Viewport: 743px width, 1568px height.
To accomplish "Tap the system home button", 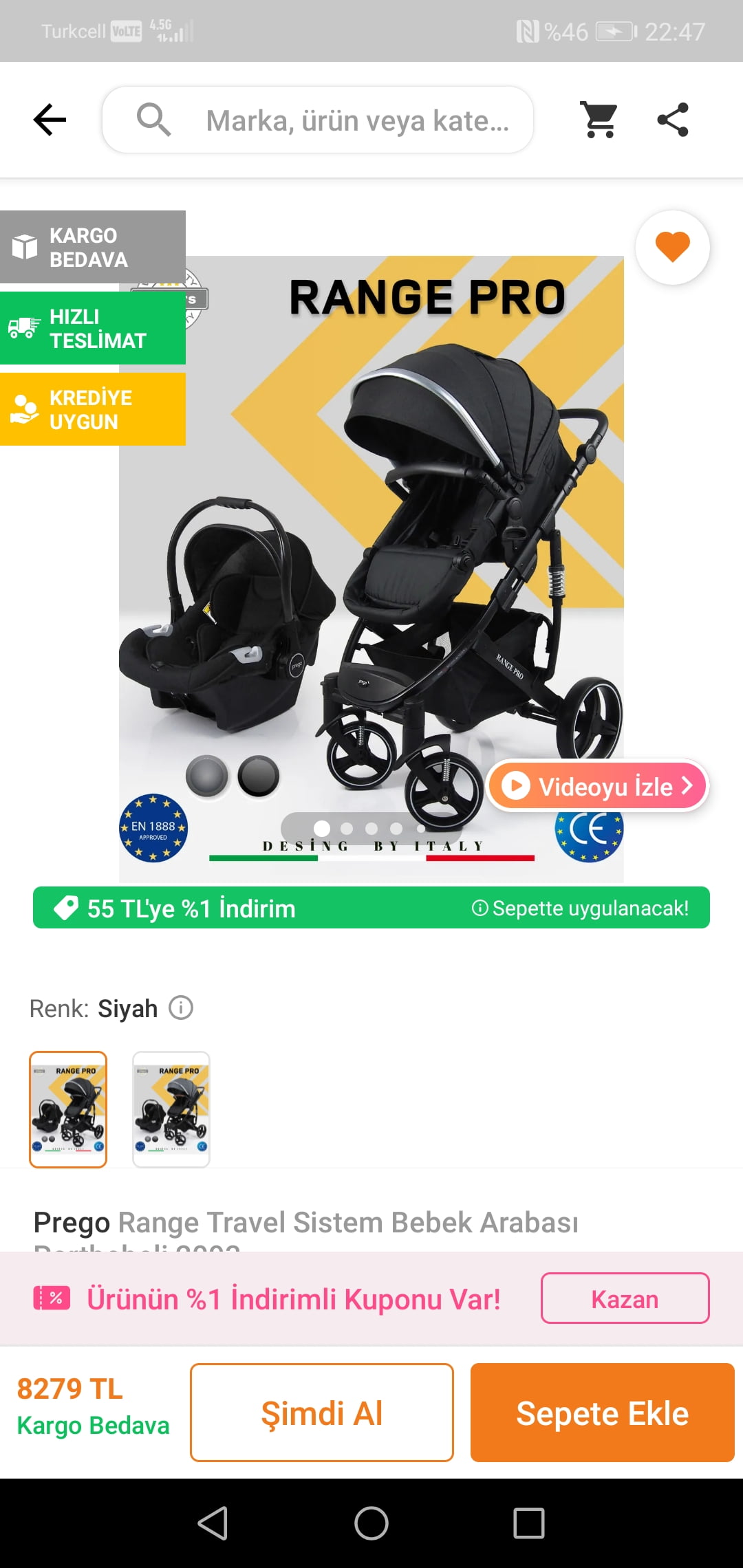I will coord(371,1523).
